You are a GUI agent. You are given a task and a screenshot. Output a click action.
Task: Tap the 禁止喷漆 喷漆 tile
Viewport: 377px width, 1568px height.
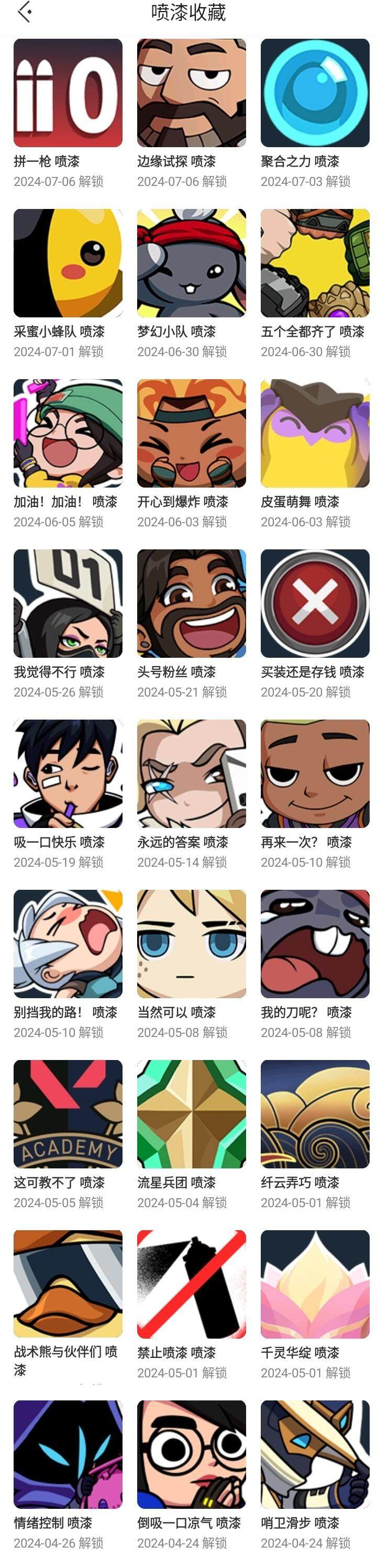point(191,1284)
